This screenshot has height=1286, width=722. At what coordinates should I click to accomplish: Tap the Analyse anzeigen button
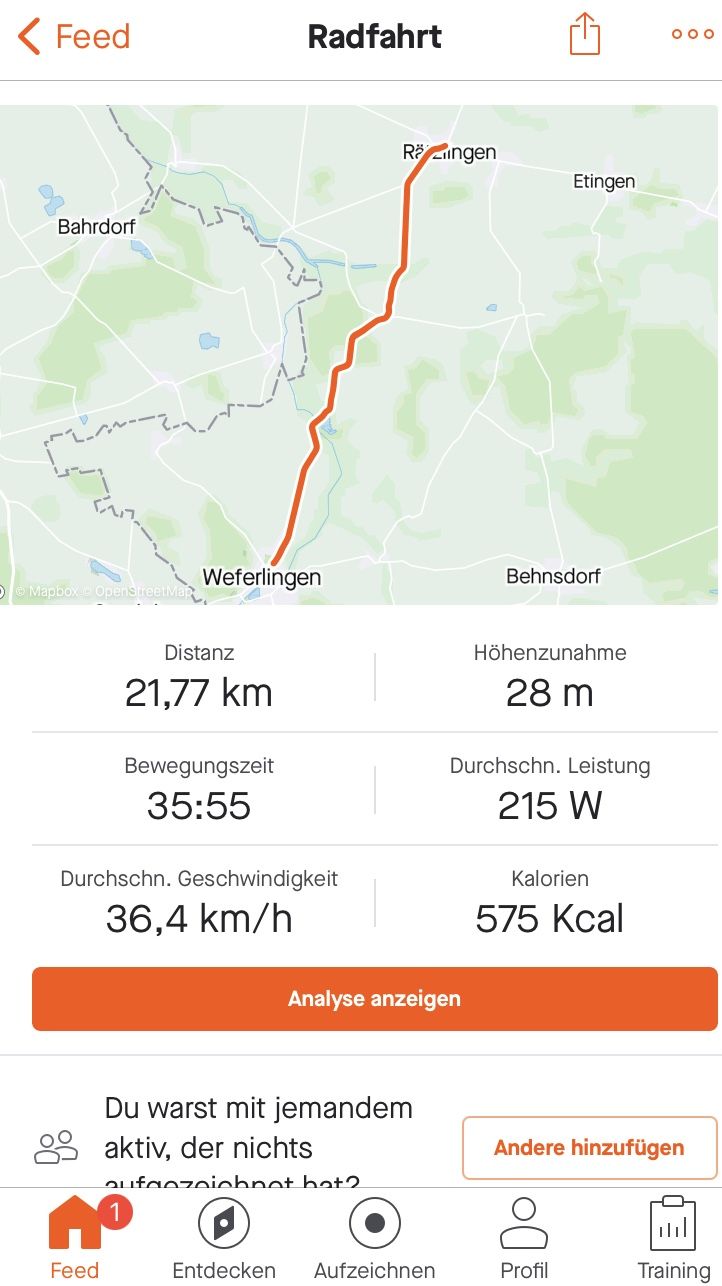tap(375, 998)
